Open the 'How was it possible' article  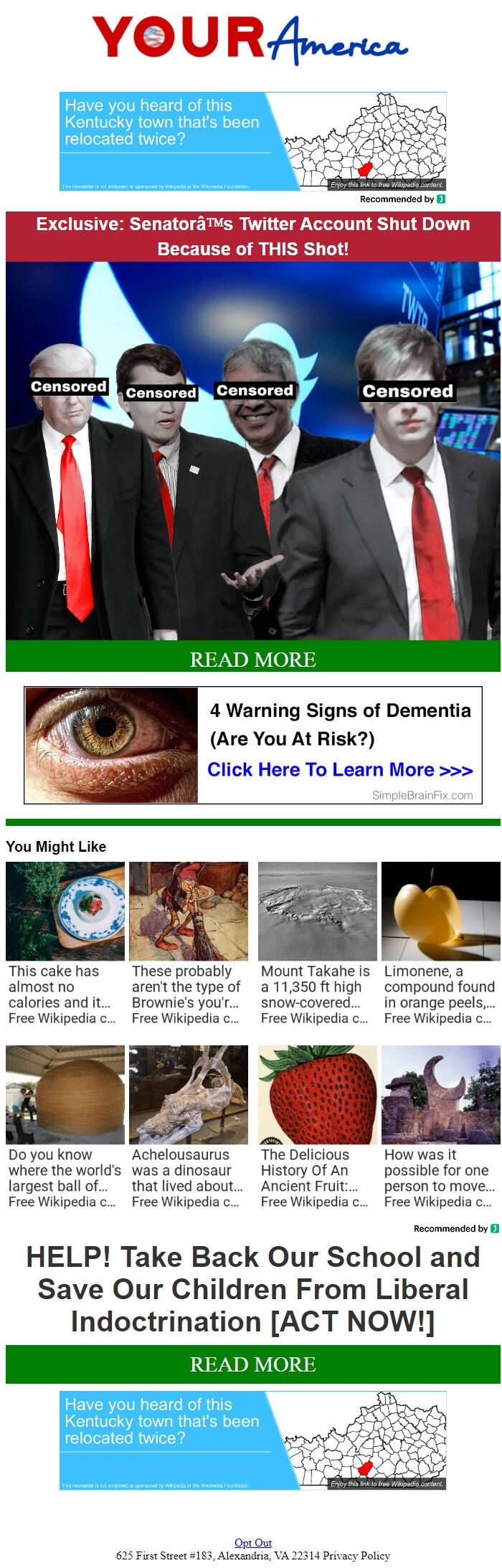pyautogui.click(x=440, y=1169)
